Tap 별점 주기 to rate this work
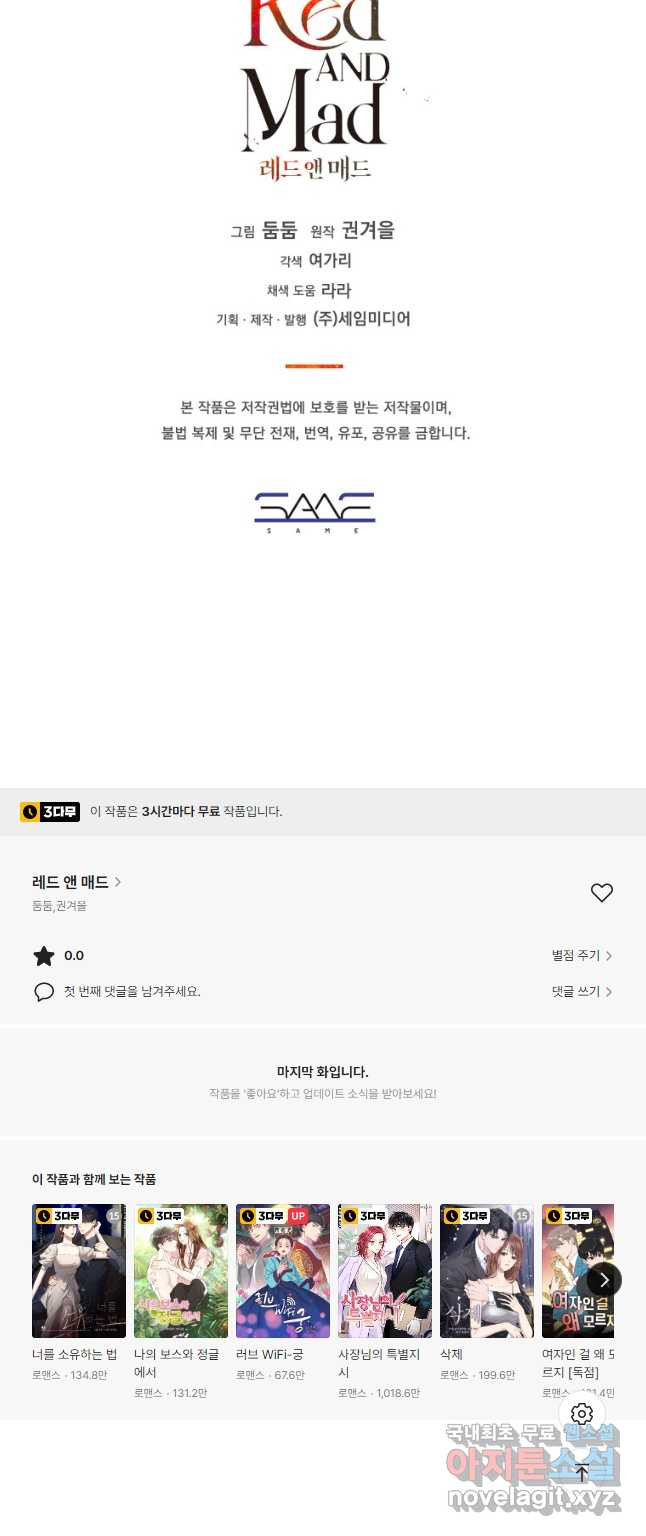The image size is (646, 1536). click(581, 956)
